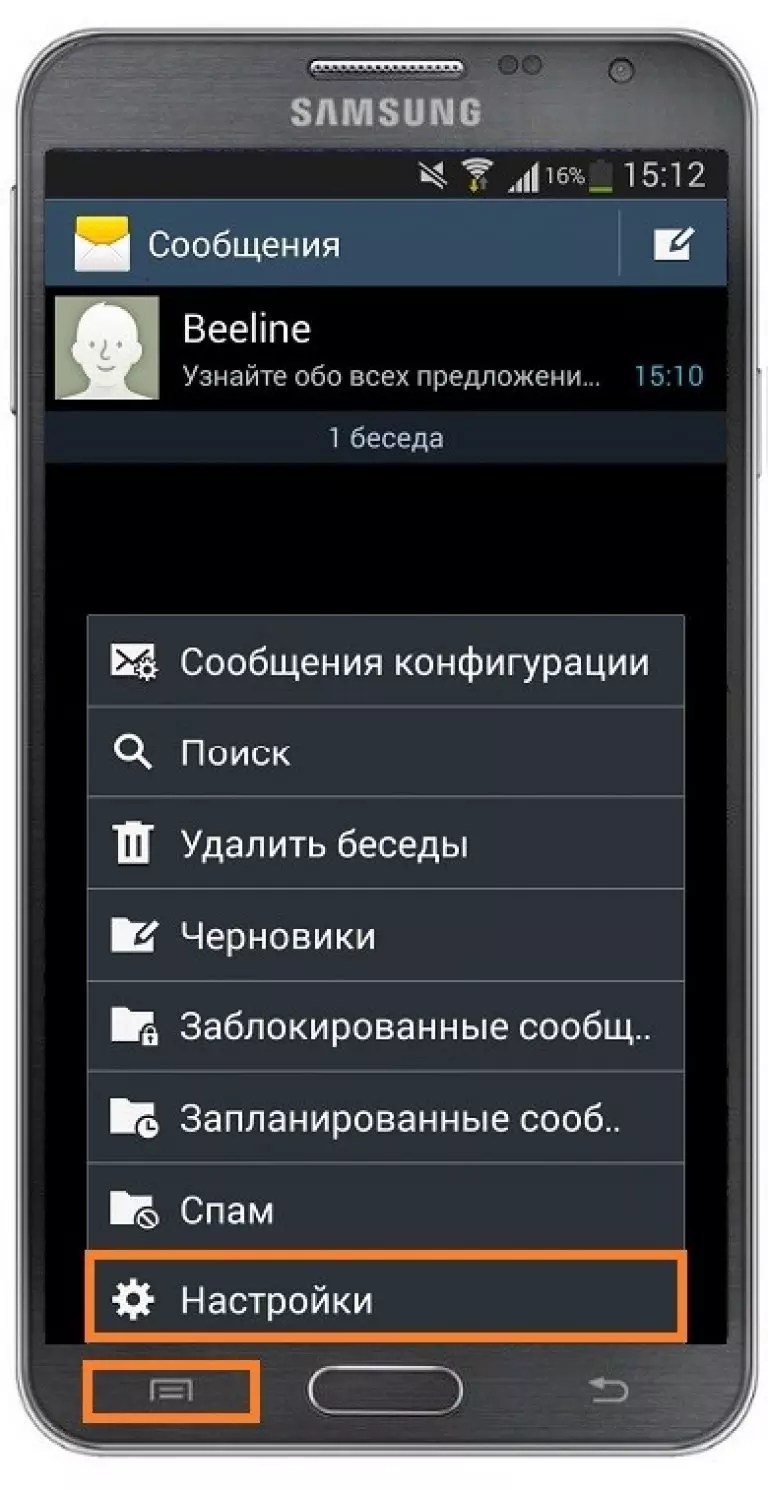Open Черновики folder
This screenshot has height=1490, width=768.
click(x=386, y=936)
